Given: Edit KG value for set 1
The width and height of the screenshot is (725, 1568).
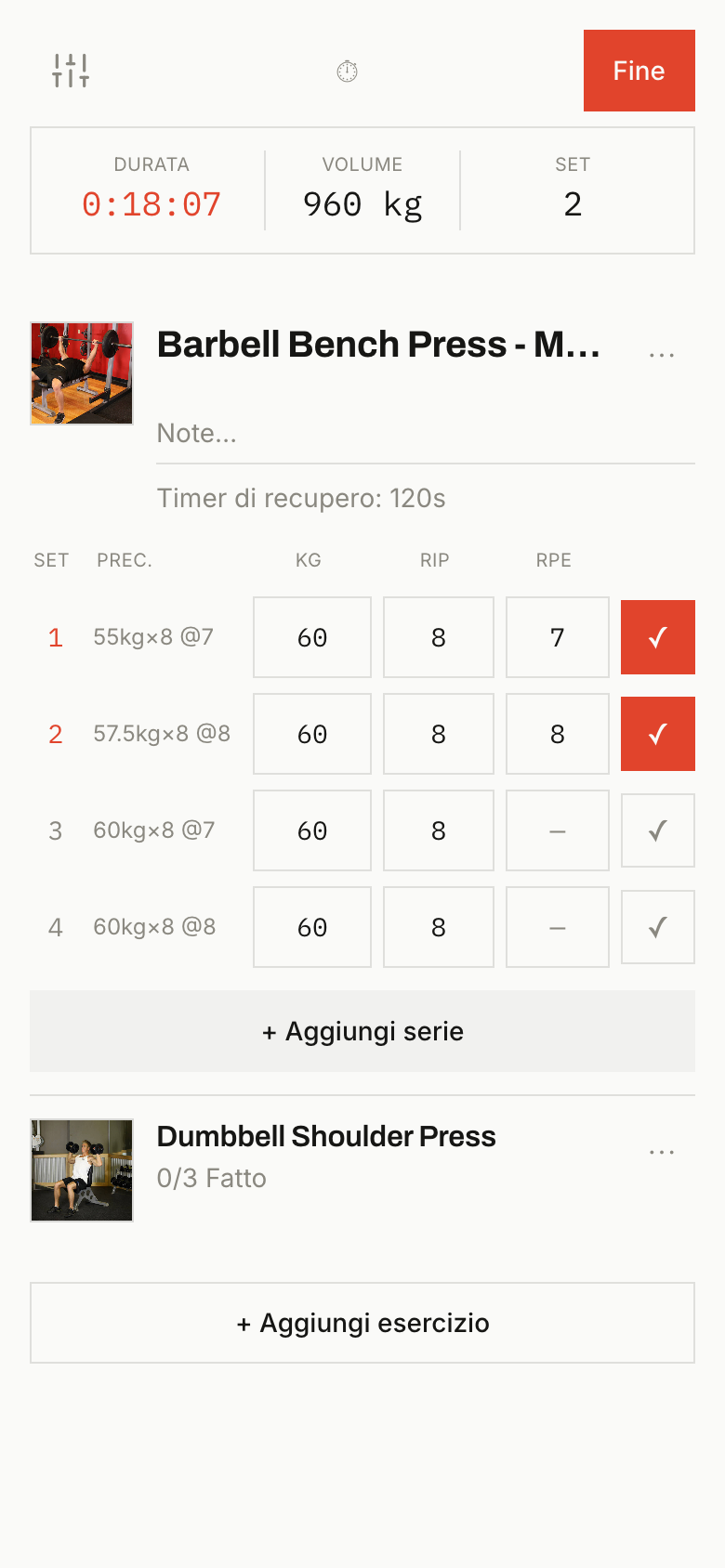Looking at the screenshot, I should click(312, 637).
